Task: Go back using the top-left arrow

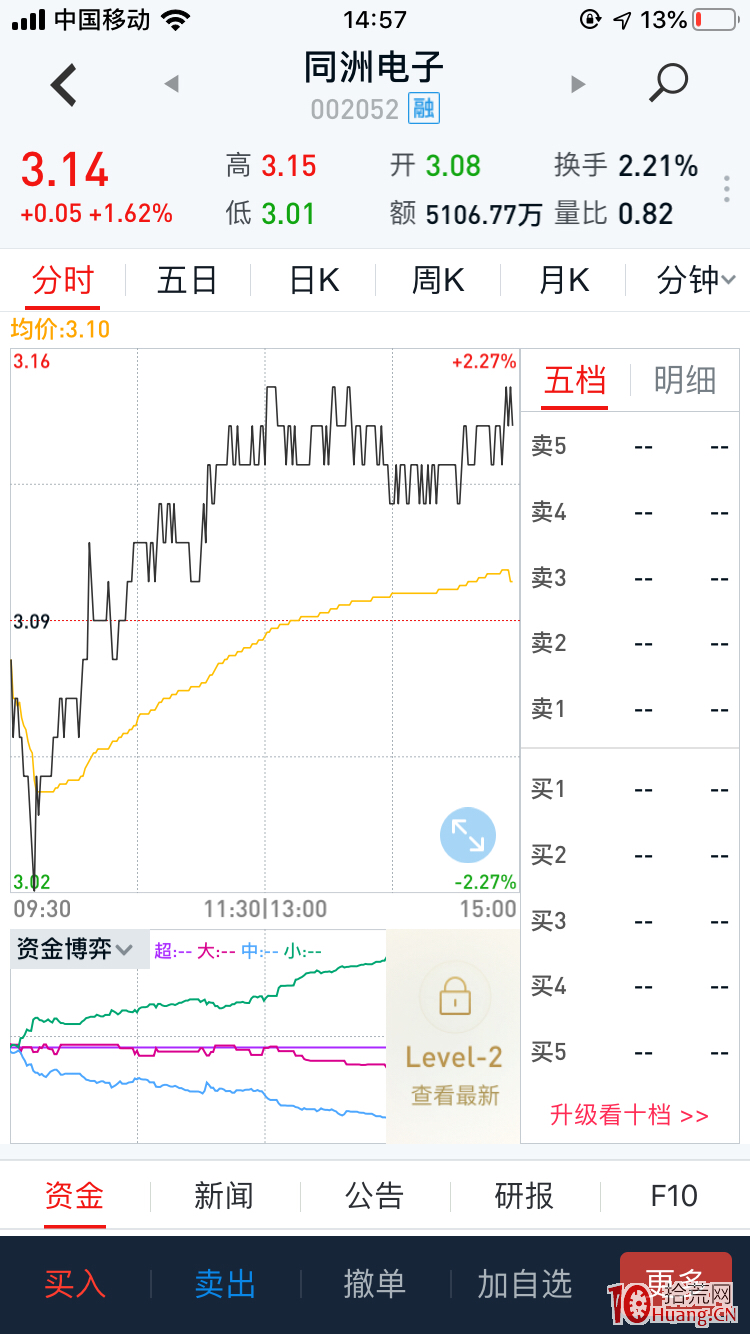Action: [x=64, y=85]
